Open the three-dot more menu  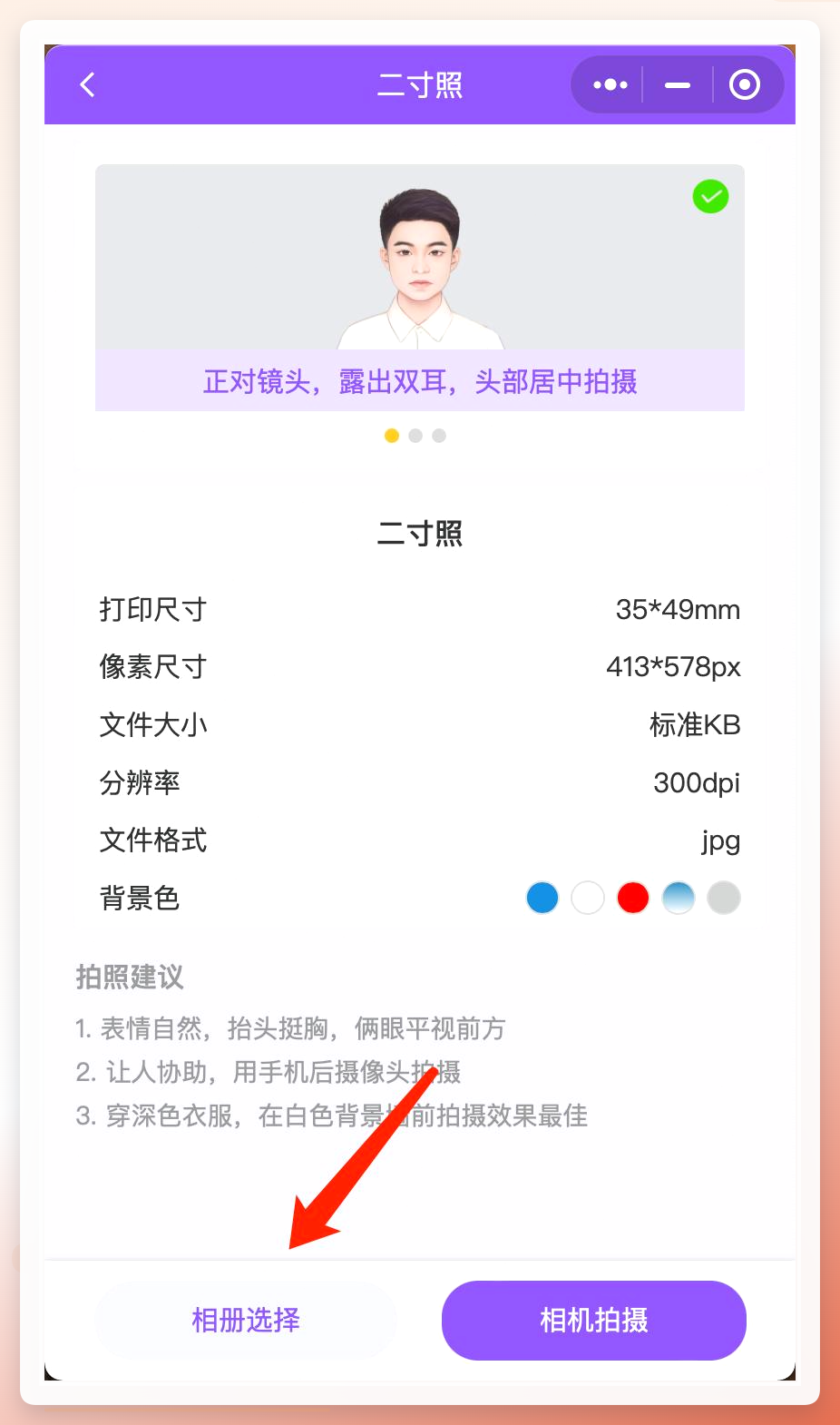[x=610, y=85]
